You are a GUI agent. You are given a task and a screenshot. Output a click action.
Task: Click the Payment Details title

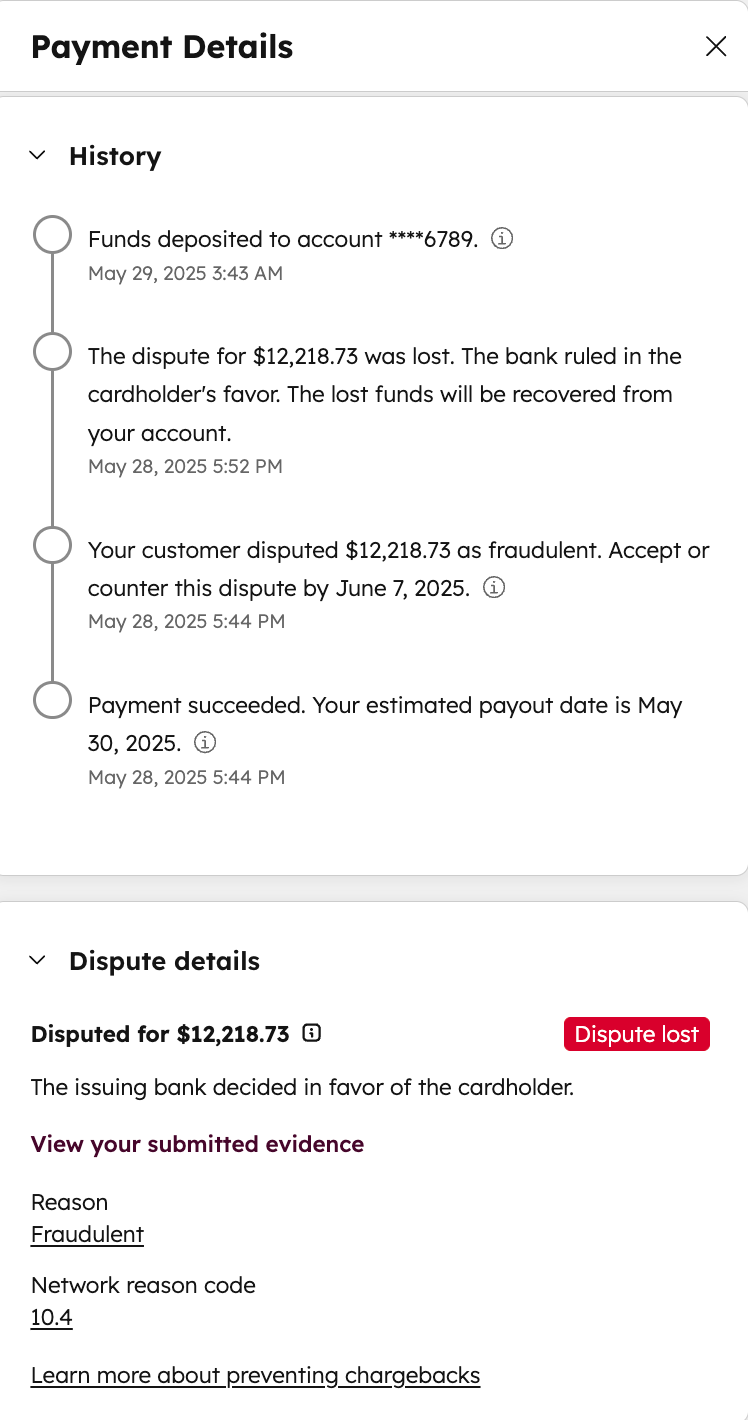[x=162, y=46]
